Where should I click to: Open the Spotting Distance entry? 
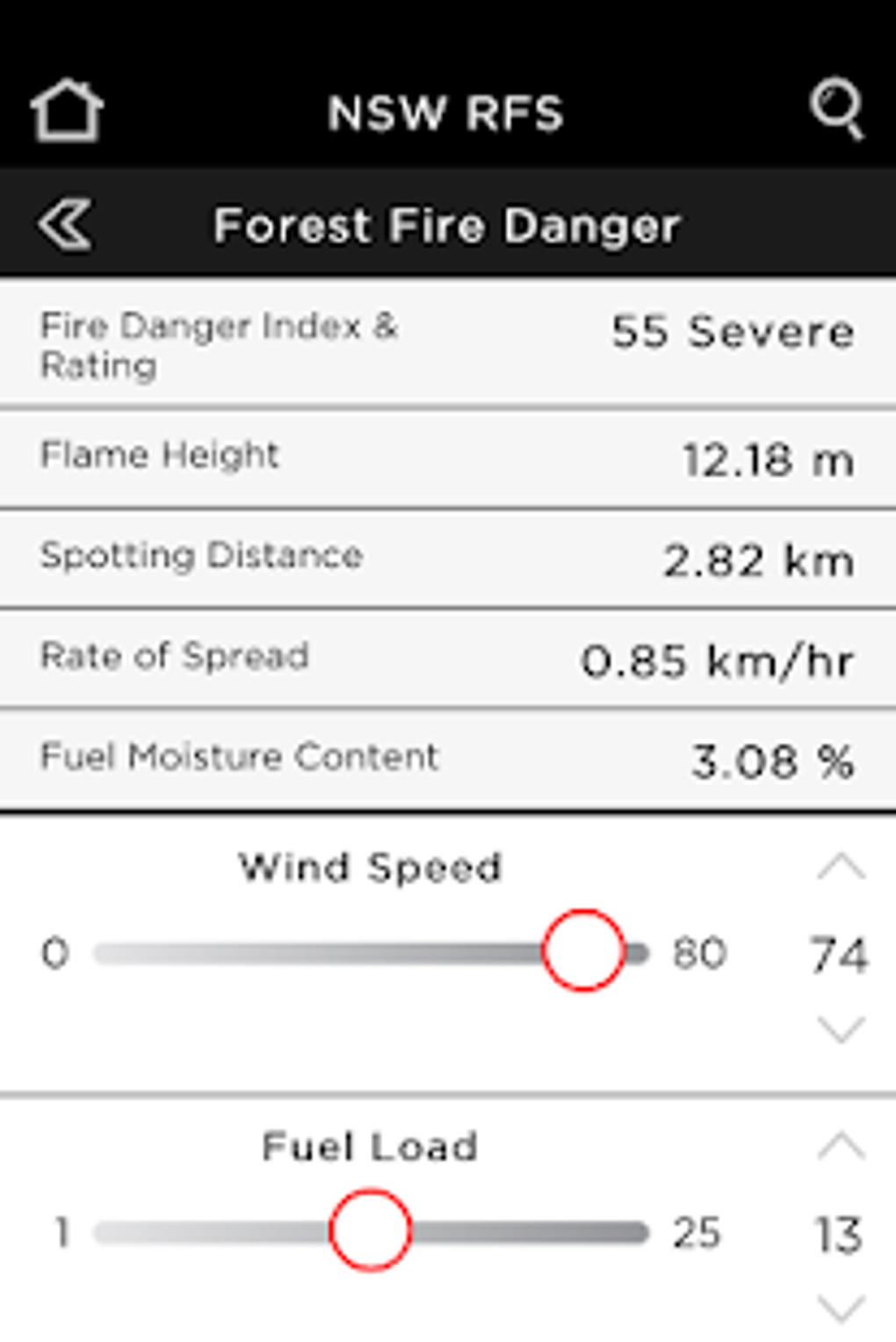point(448,559)
